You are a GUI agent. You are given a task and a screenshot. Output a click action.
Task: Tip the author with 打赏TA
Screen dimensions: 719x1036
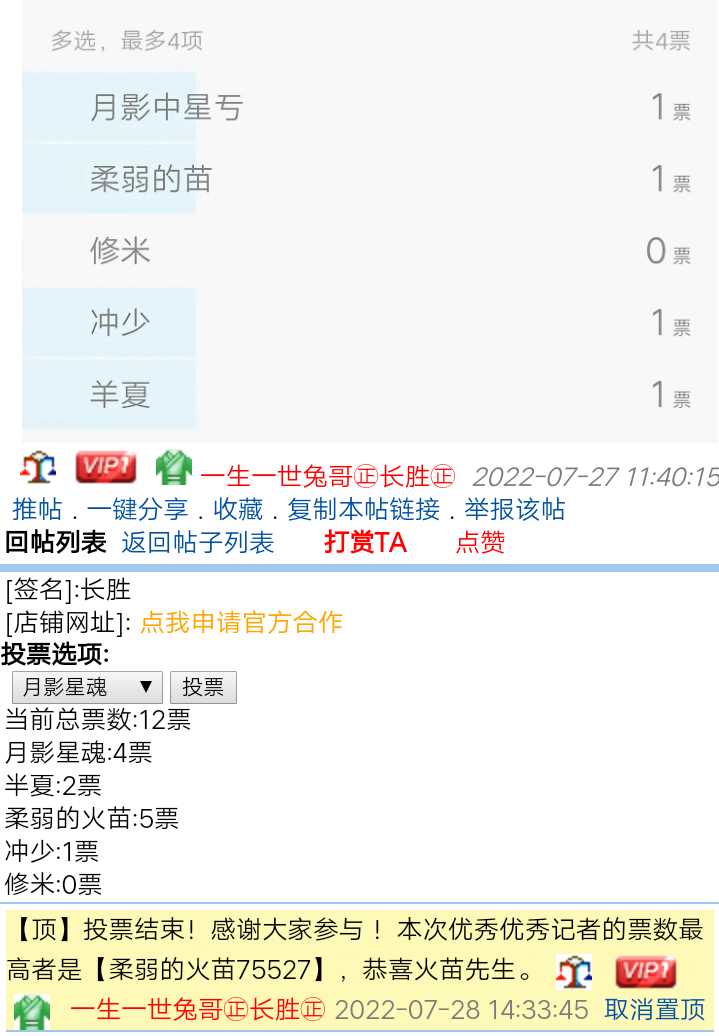pos(365,543)
